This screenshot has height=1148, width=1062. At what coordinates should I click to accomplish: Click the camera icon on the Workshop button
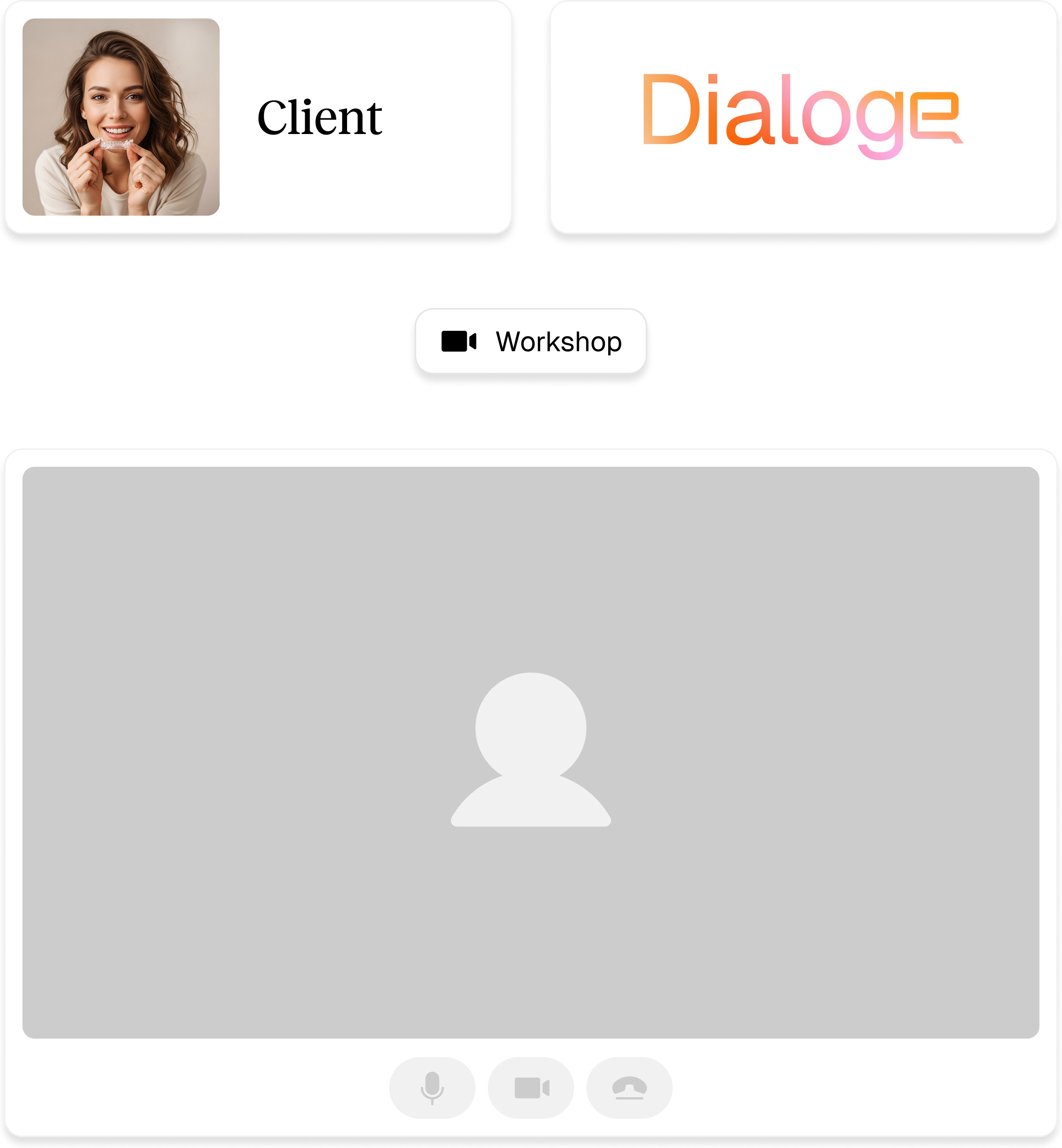[460, 341]
